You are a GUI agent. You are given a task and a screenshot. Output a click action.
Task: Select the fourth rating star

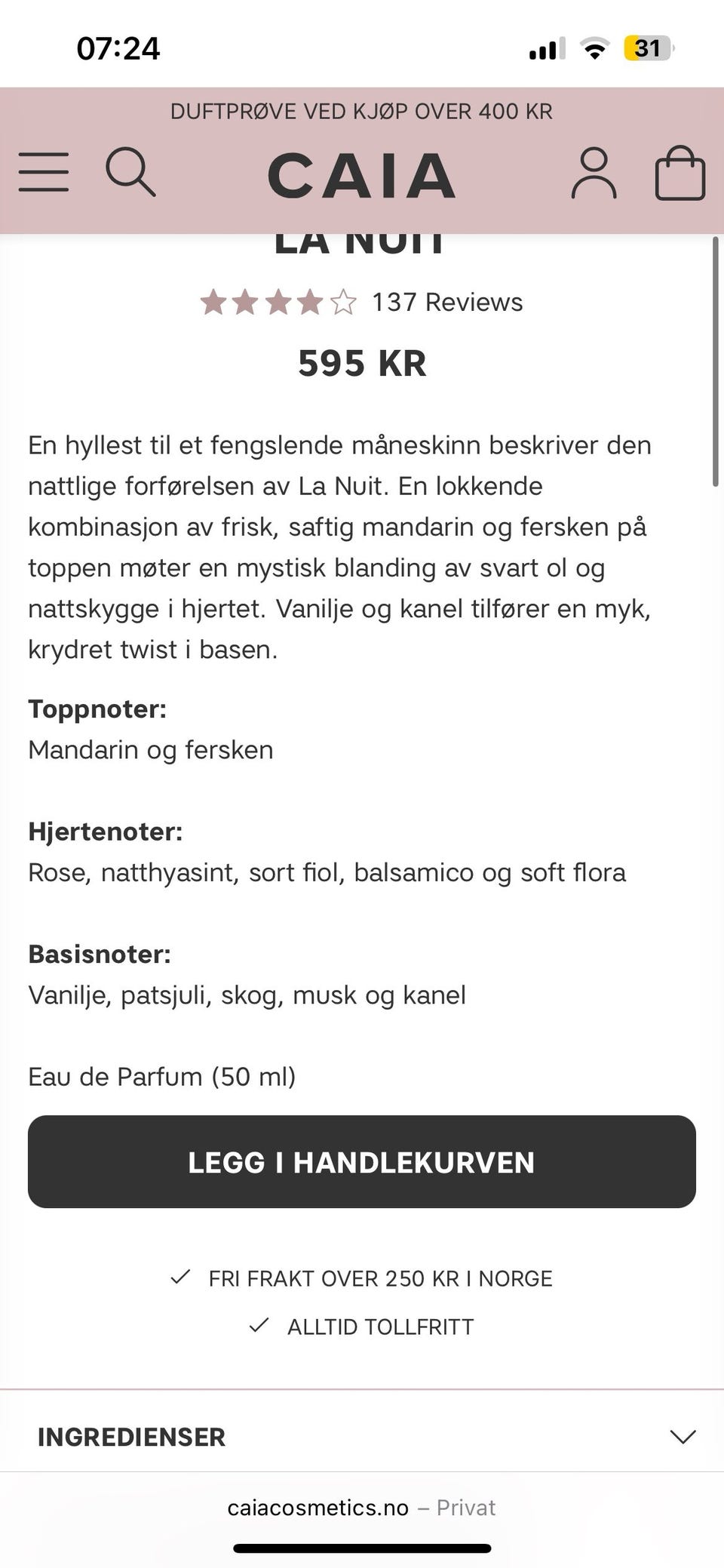click(x=308, y=302)
